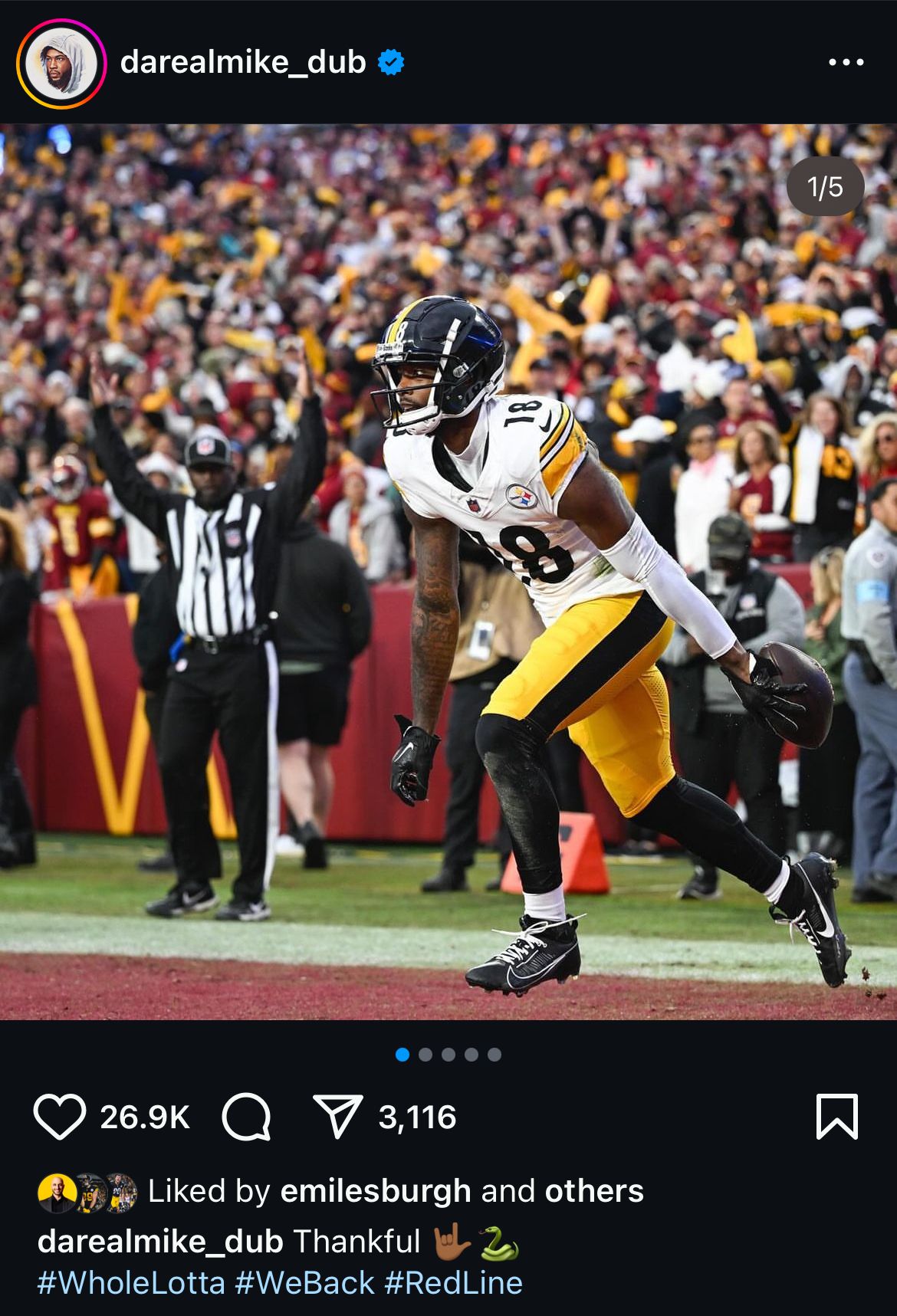
Task: Open darealmike_dub's profile from the caption
Action: (160, 1241)
